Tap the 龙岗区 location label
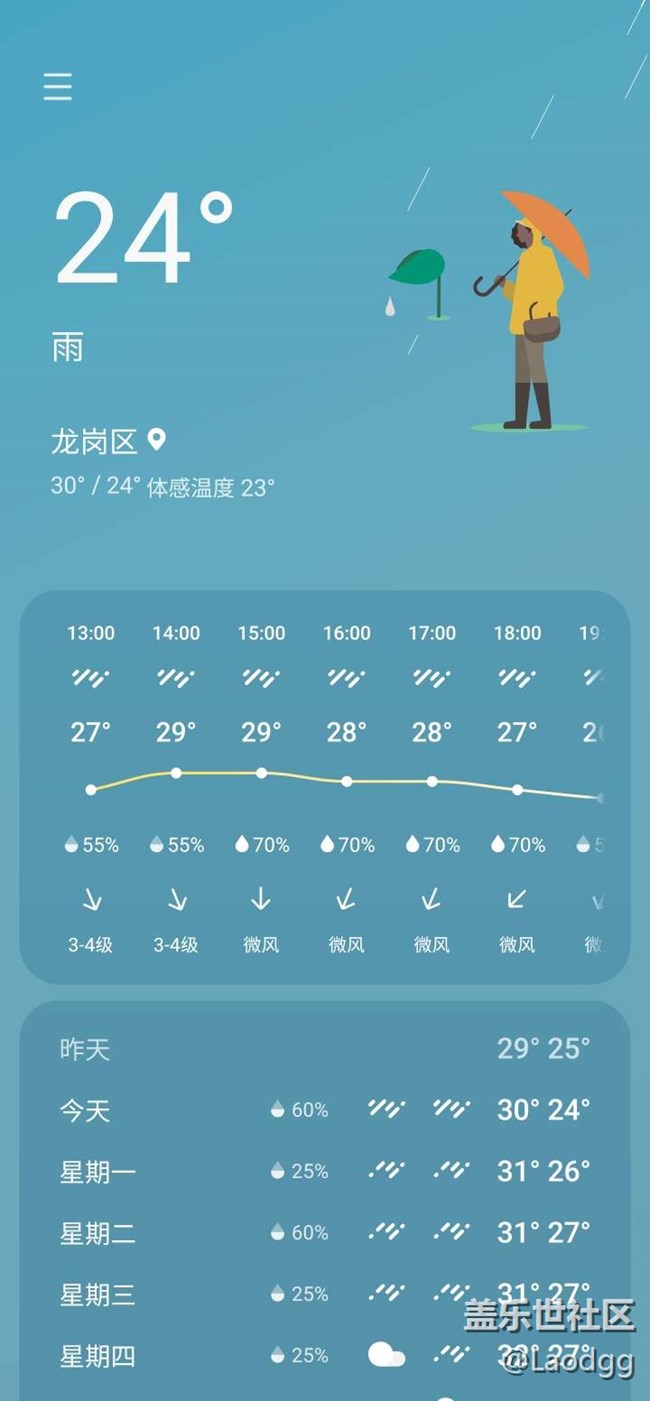650x1401 pixels. [x=93, y=441]
